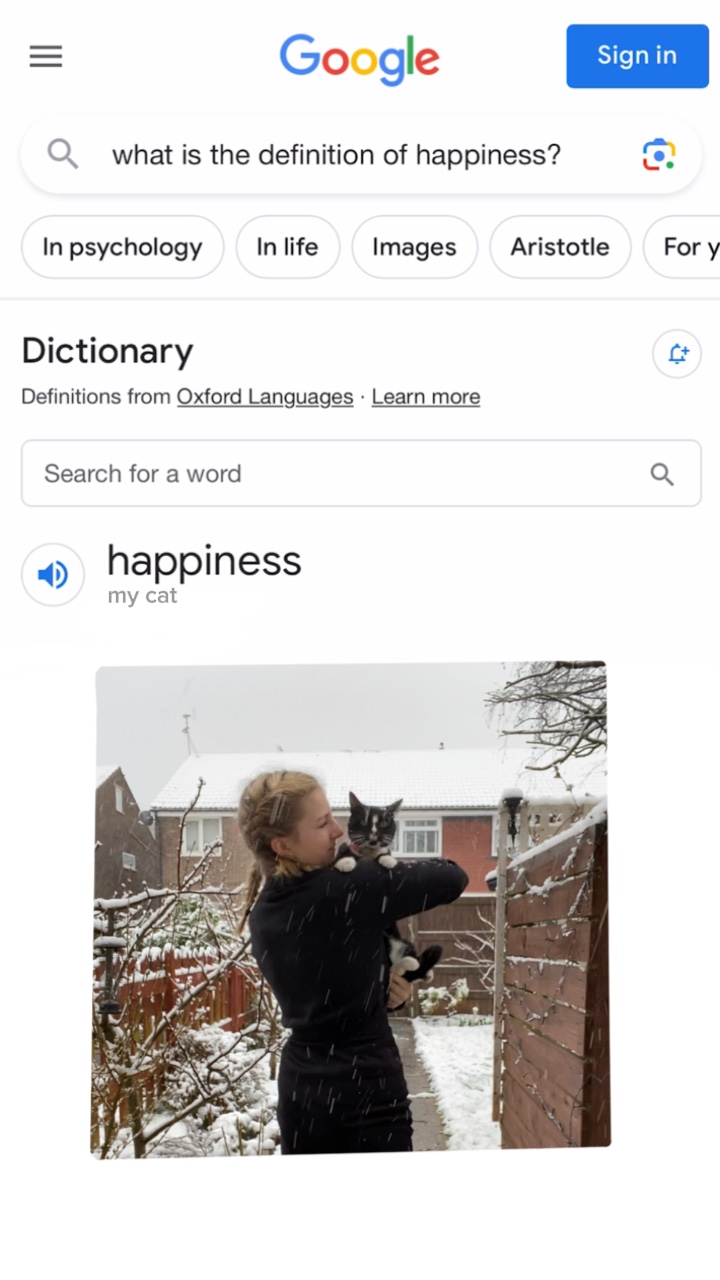
Task: Switch to Images results
Action: 414,247
